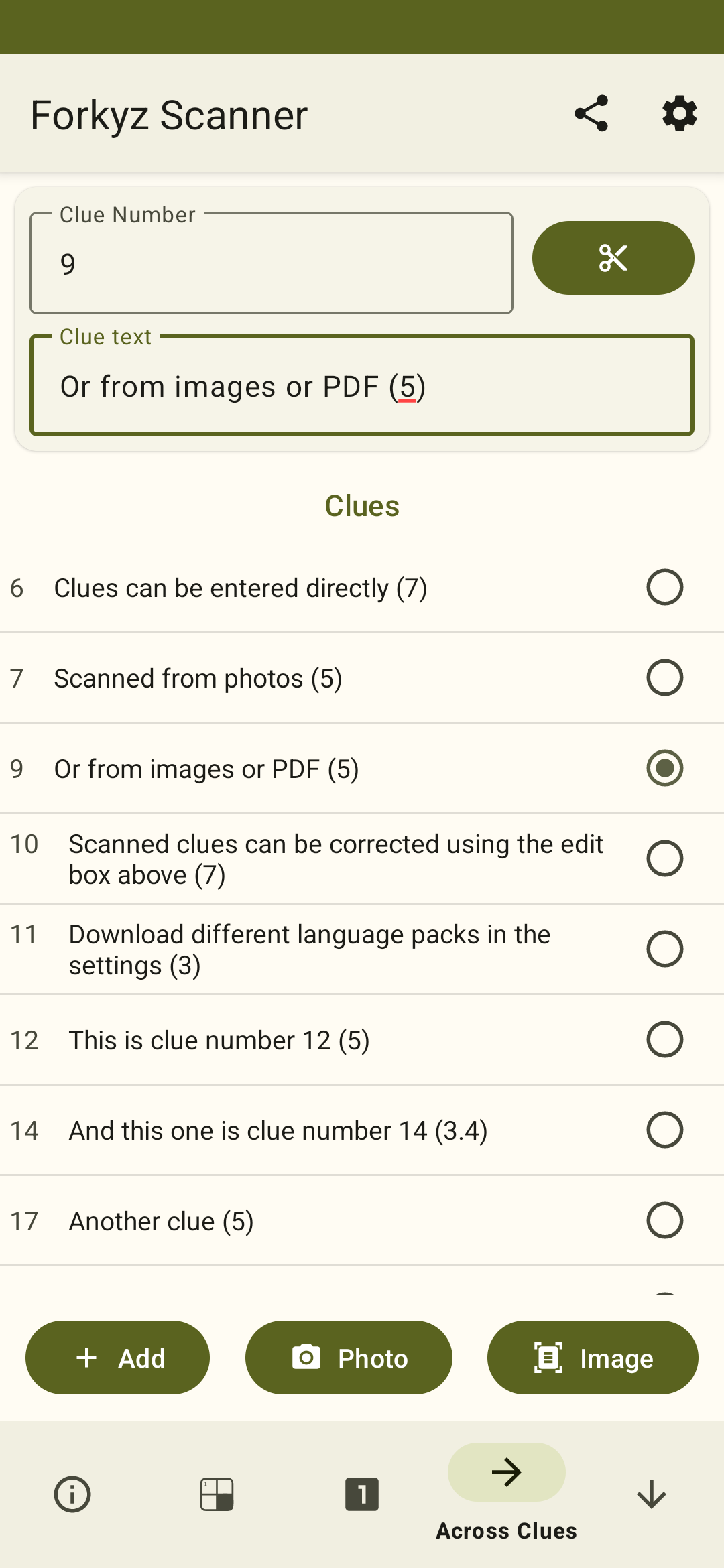Tap the scissors cut button
Viewport: 724px width, 1568px height.
click(x=613, y=258)
